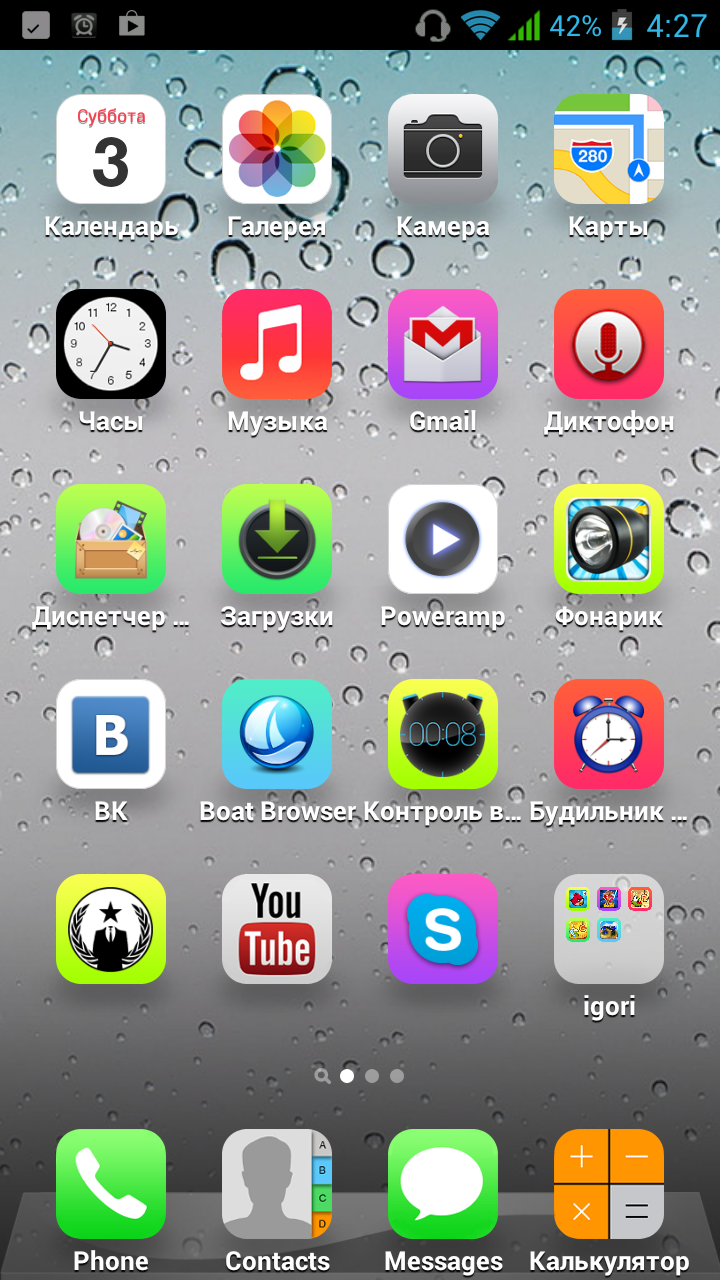The width and height of the screenshot is (720, 1280).
Task: Launch Skype
Action: coord(443,929)
